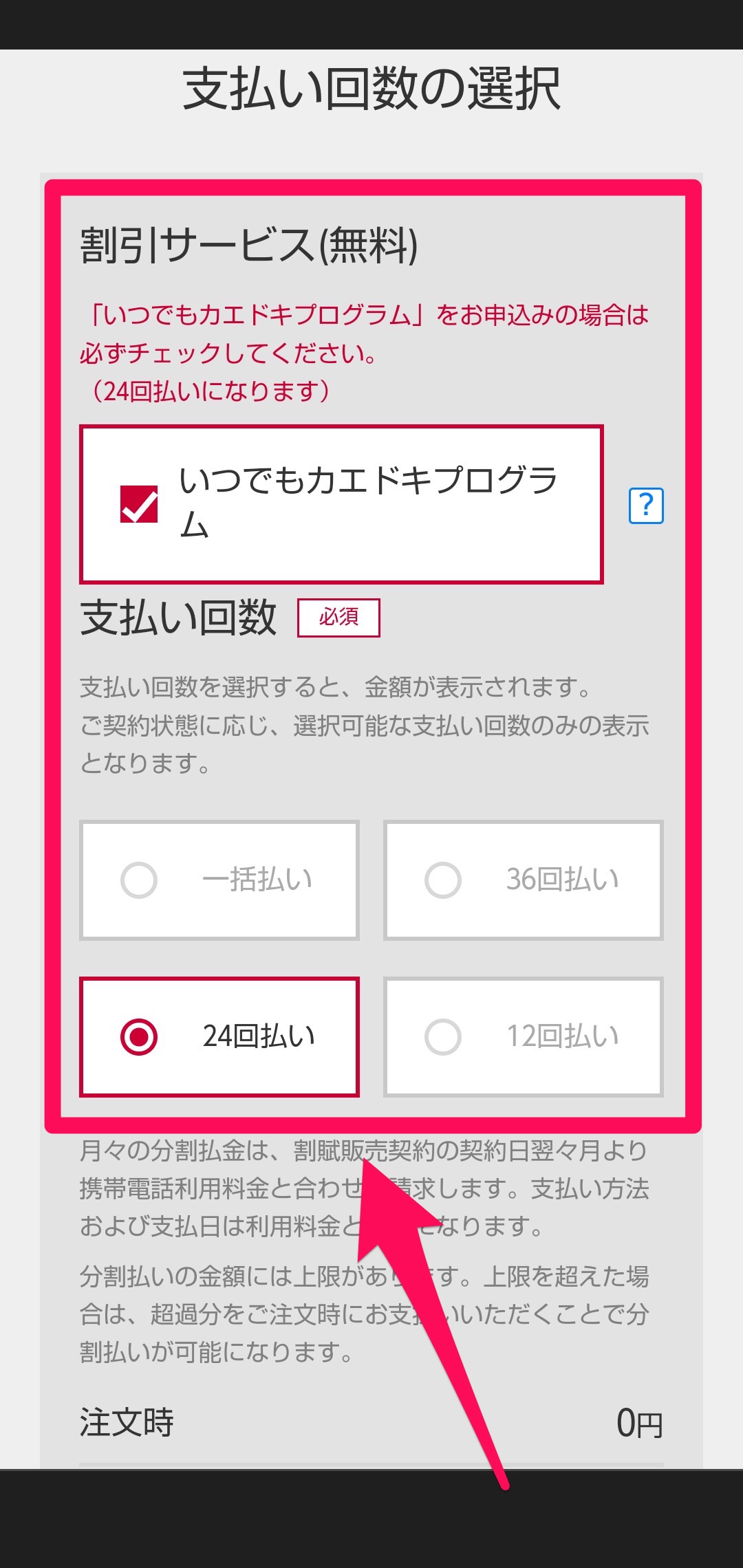Click the 割引サービス(無料) section header
Viewport: 743px width, 1568px height.
coord(250,245)
